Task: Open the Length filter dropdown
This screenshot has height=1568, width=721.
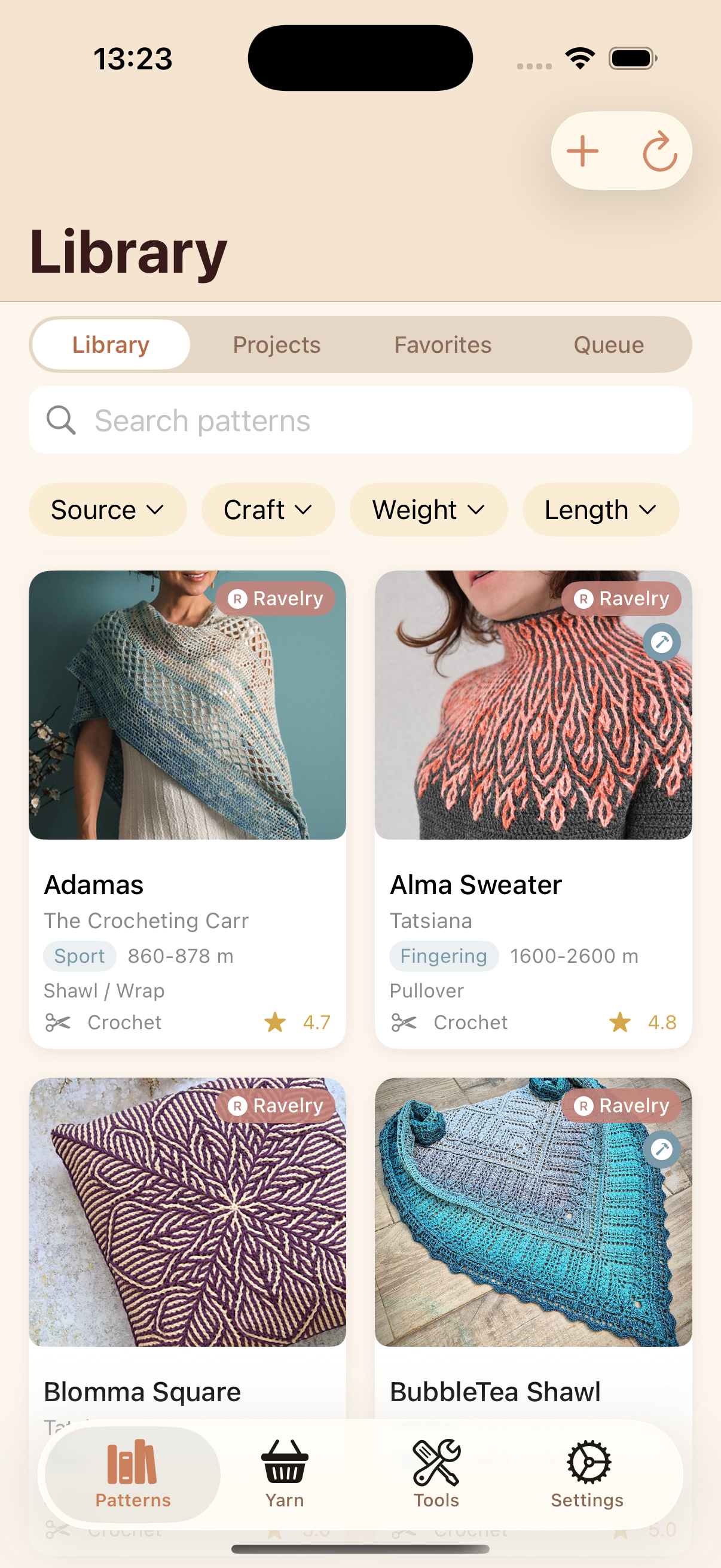Action: [600, 510]
